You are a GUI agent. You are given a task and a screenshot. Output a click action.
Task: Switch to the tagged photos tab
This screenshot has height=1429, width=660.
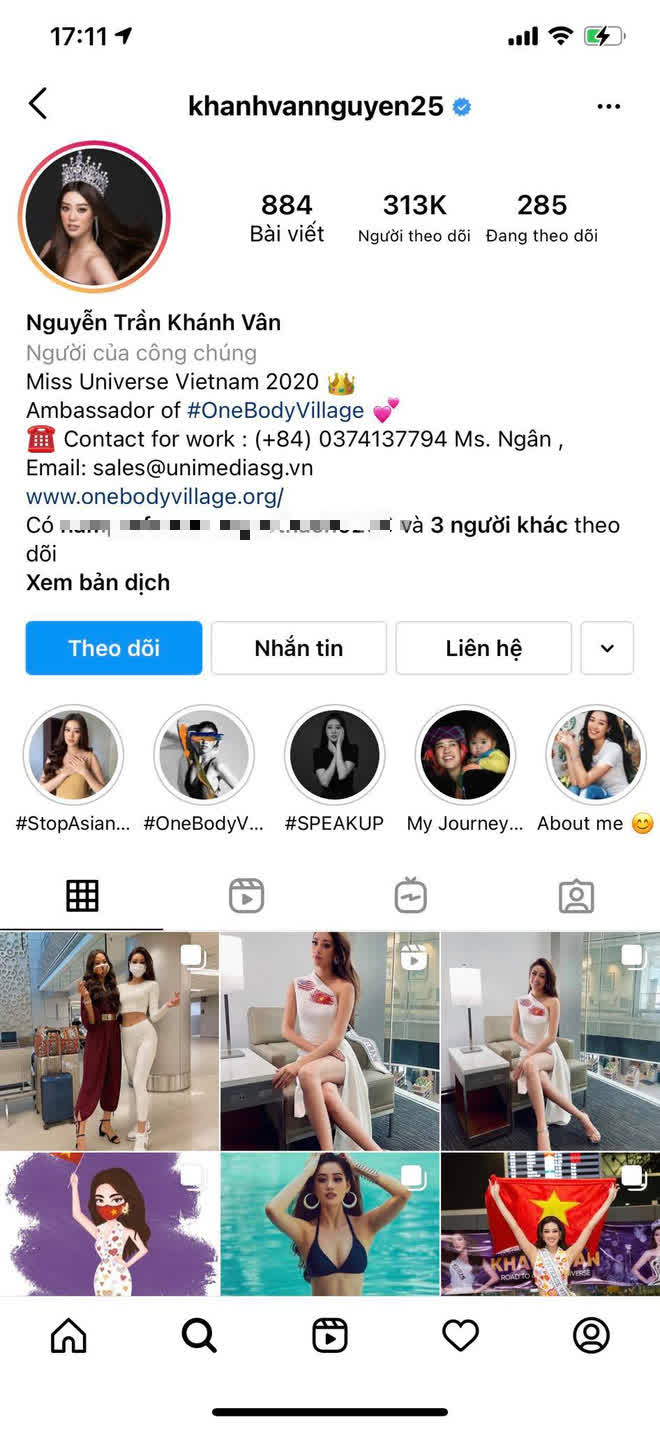tap(576, 896)
